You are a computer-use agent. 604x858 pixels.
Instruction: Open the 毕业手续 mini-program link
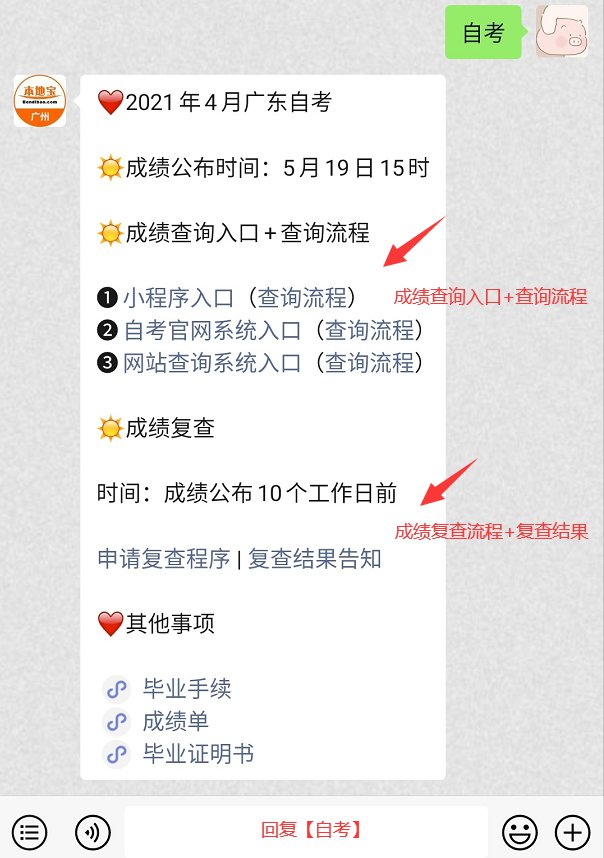[186, 689]
